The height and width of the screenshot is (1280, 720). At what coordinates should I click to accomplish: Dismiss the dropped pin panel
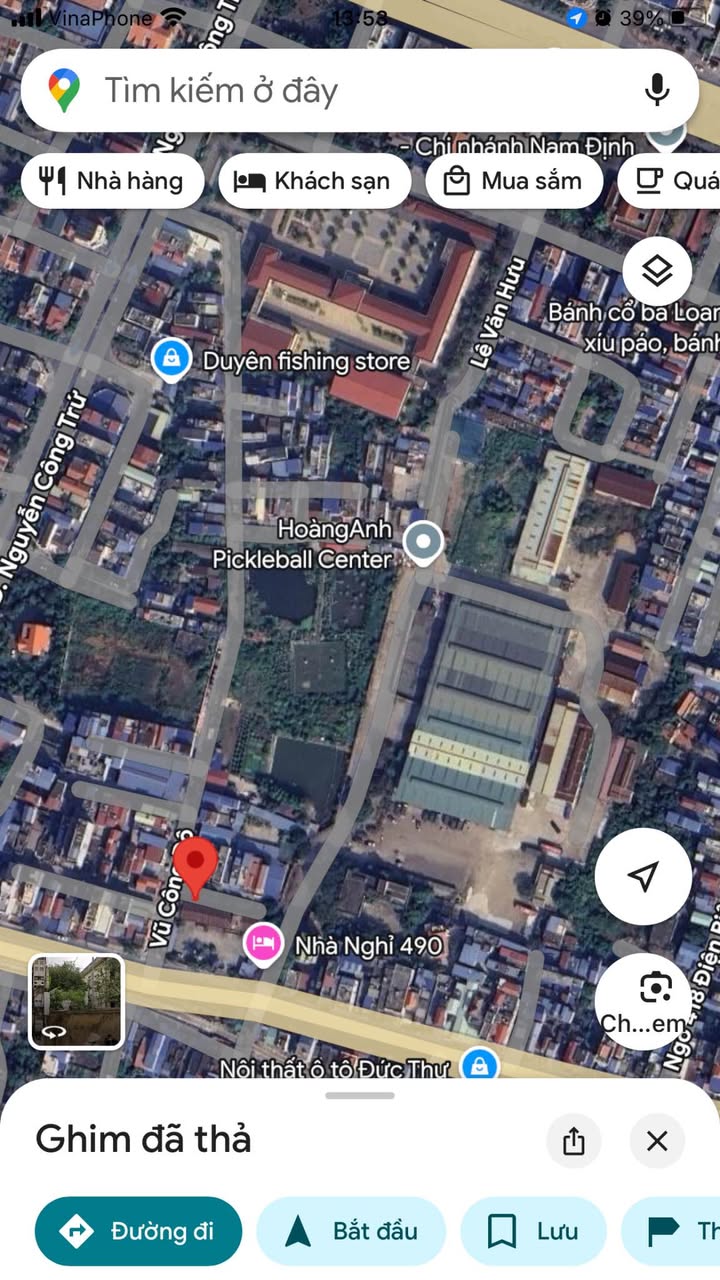[x=657, y=1141]
